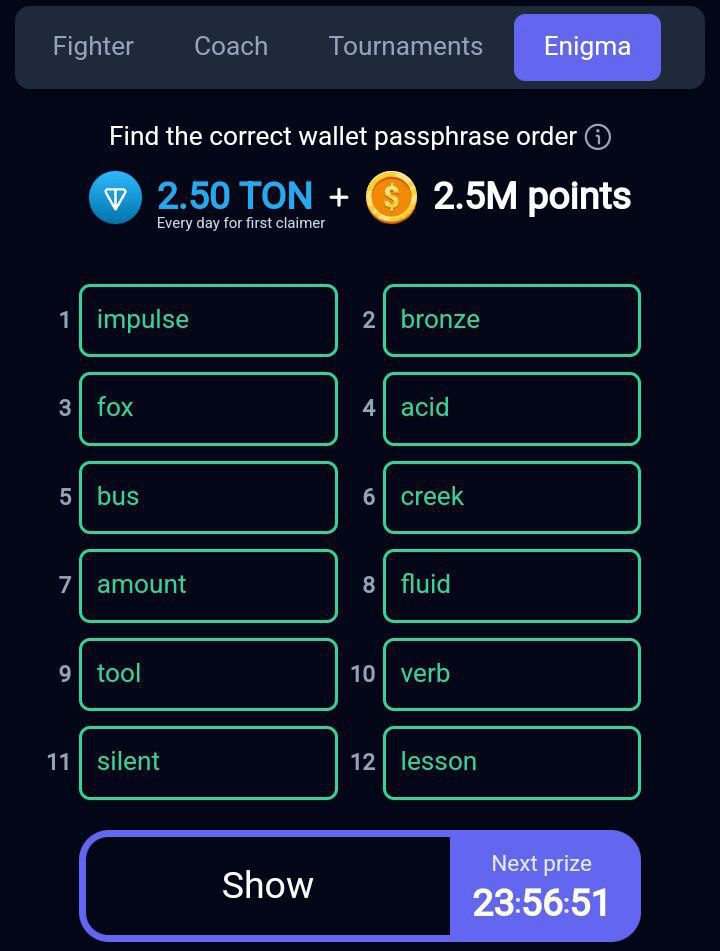Image resolution: width=720 pixels, height=951 pixels.
Task: Open the info icon beside passphrase order
Action: tap(598, 137)
